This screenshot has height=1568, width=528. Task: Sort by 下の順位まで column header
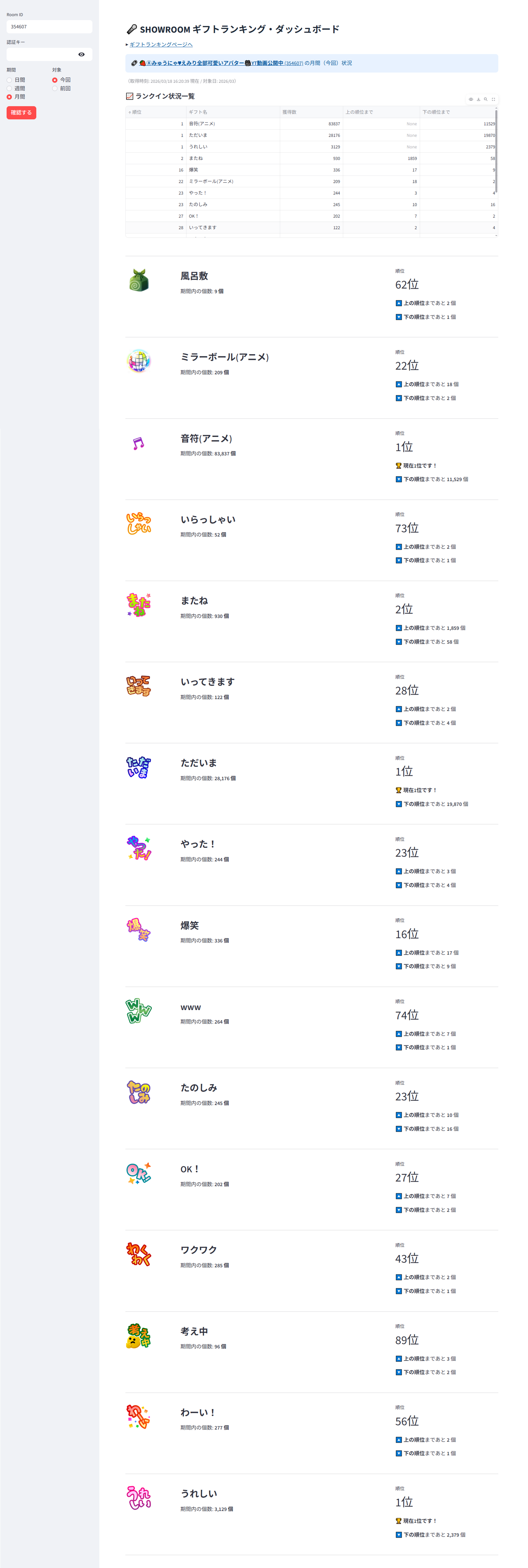[457, 112]
